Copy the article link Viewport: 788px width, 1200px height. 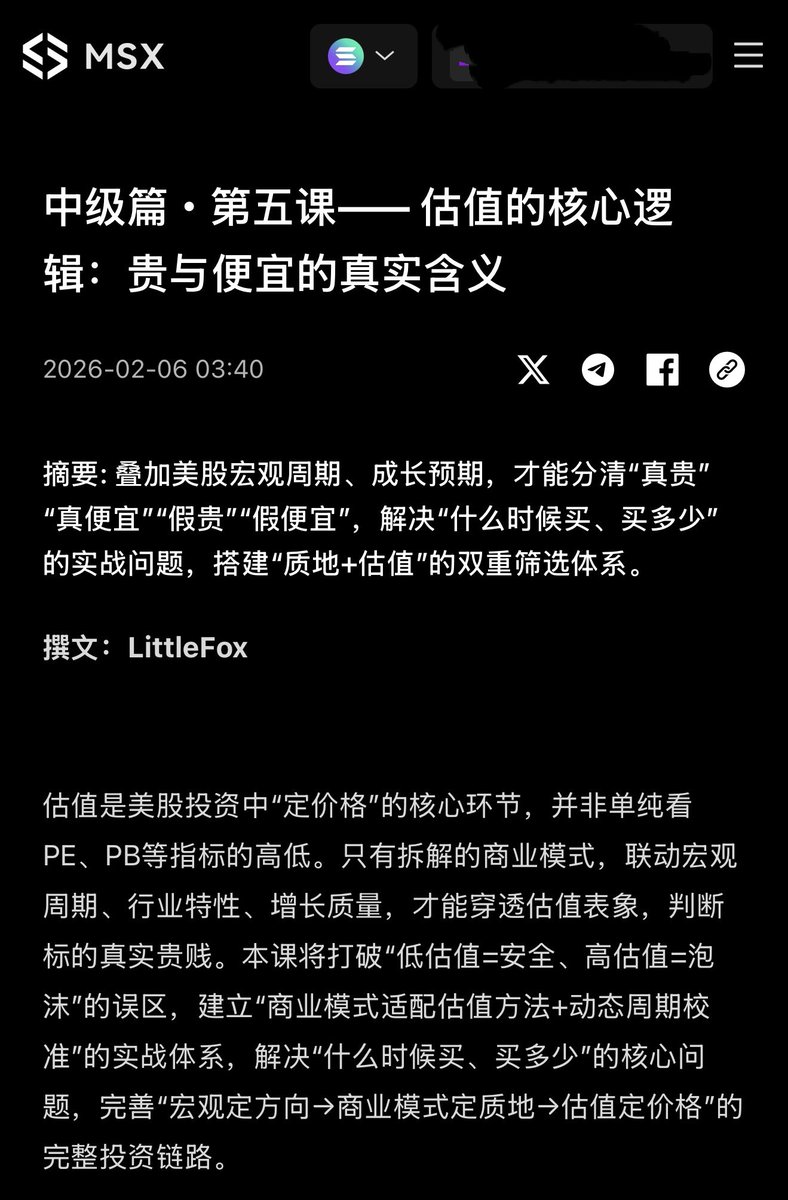tap(727, 370)
